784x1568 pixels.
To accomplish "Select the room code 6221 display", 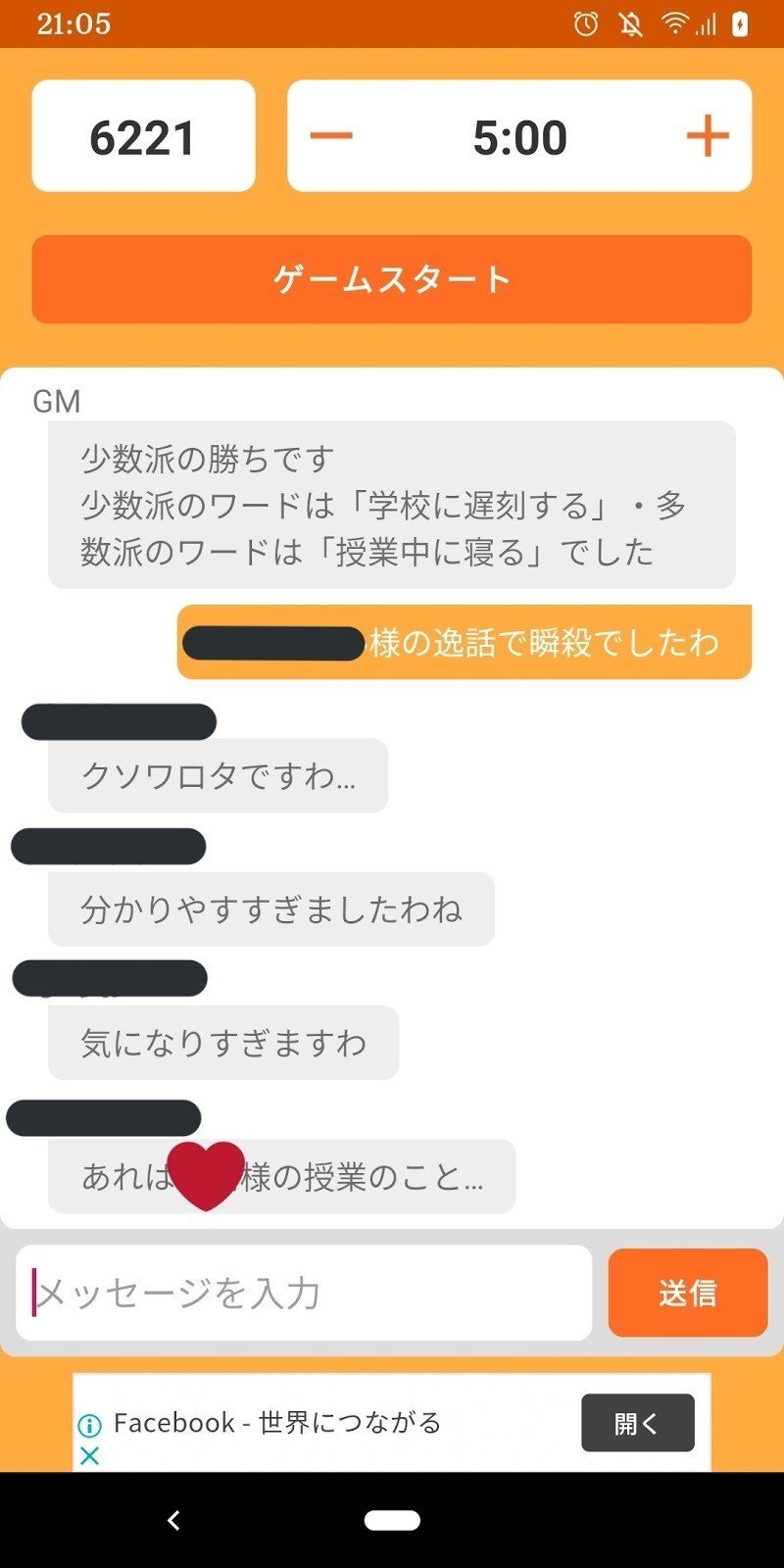I will [143, 137].
